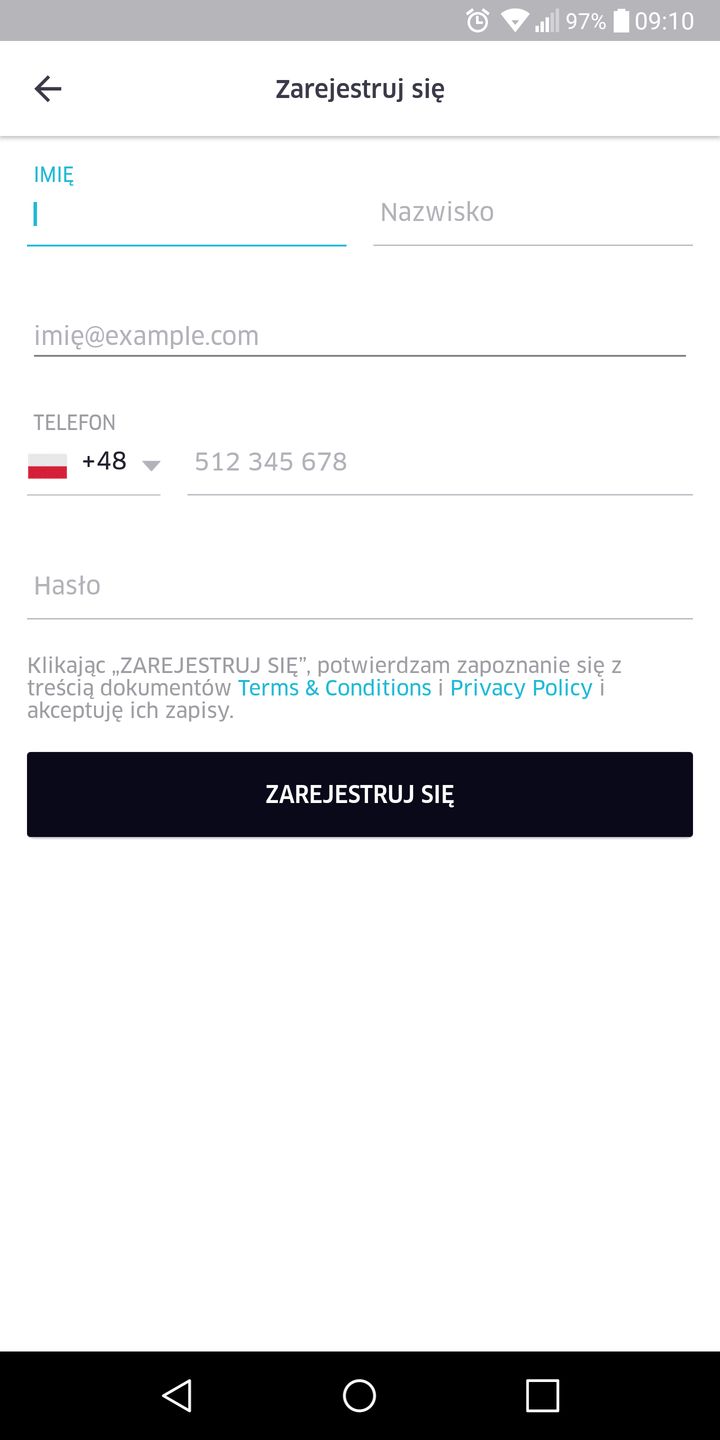Click the Hasło password field
Viewport: 720px width, 1440px height.
[360, 585]
